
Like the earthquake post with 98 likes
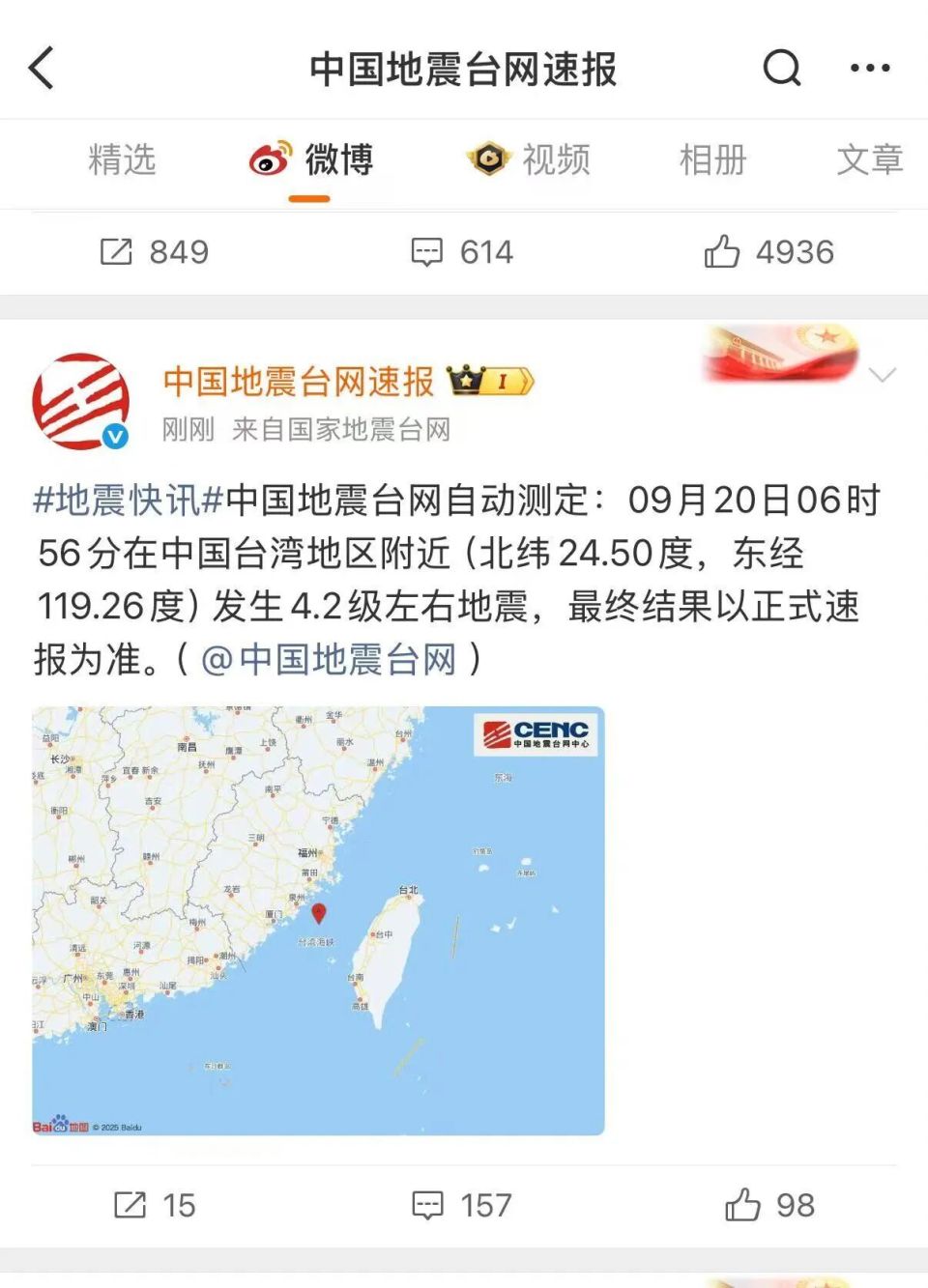(x=769, y=1205)
